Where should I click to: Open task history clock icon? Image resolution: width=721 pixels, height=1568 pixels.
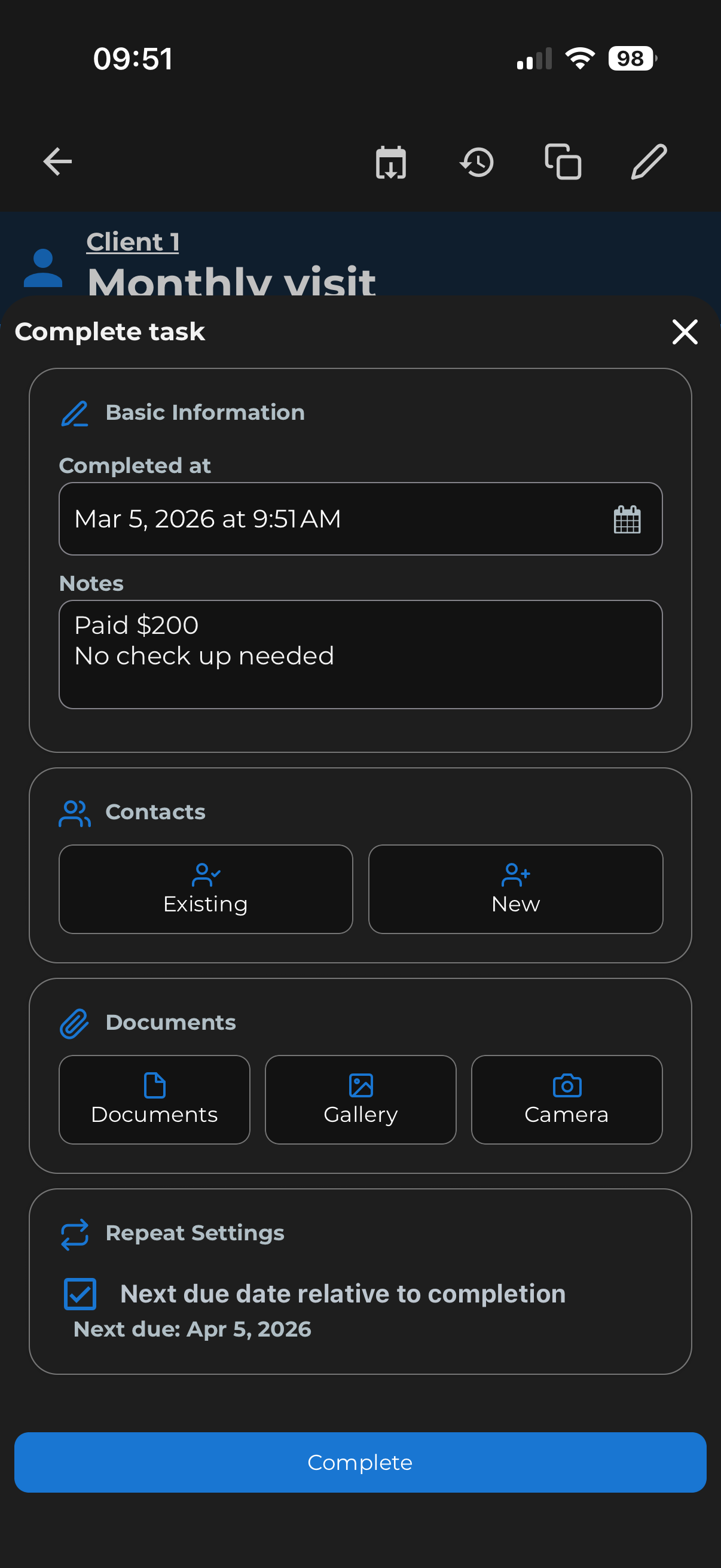(476, 162)
